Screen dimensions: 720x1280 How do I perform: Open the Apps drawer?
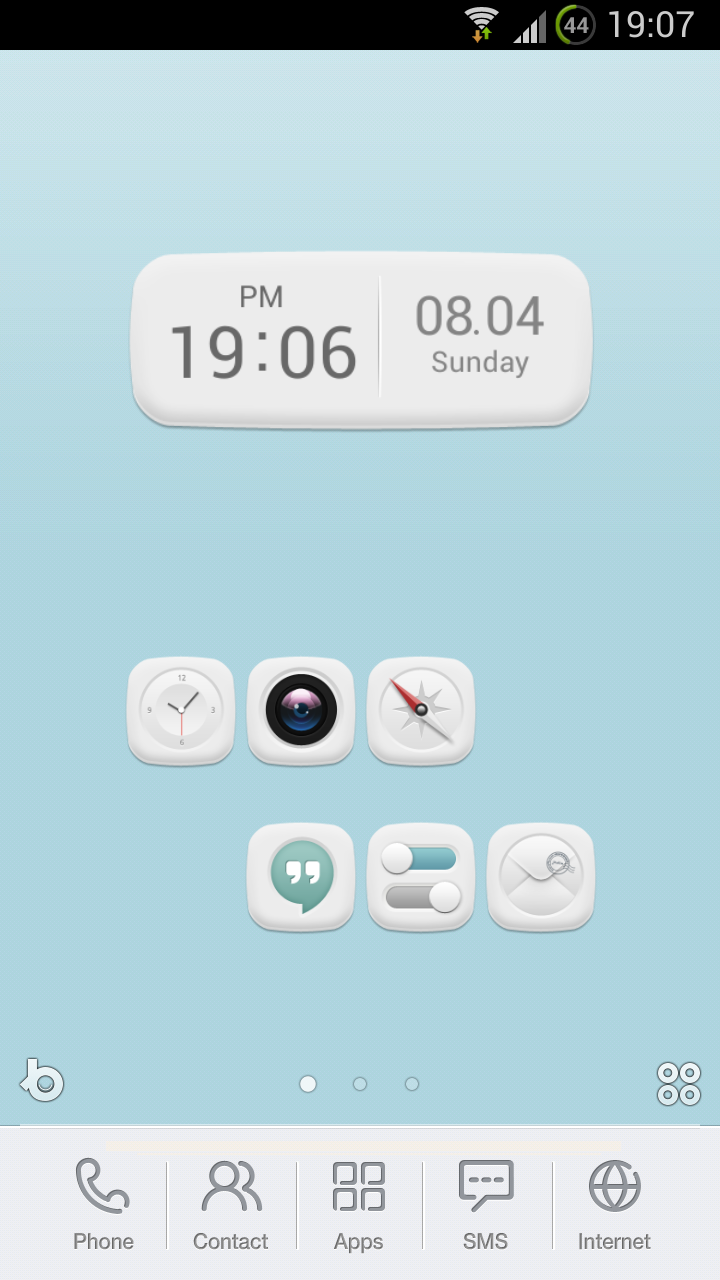(x=359, y=1205)
